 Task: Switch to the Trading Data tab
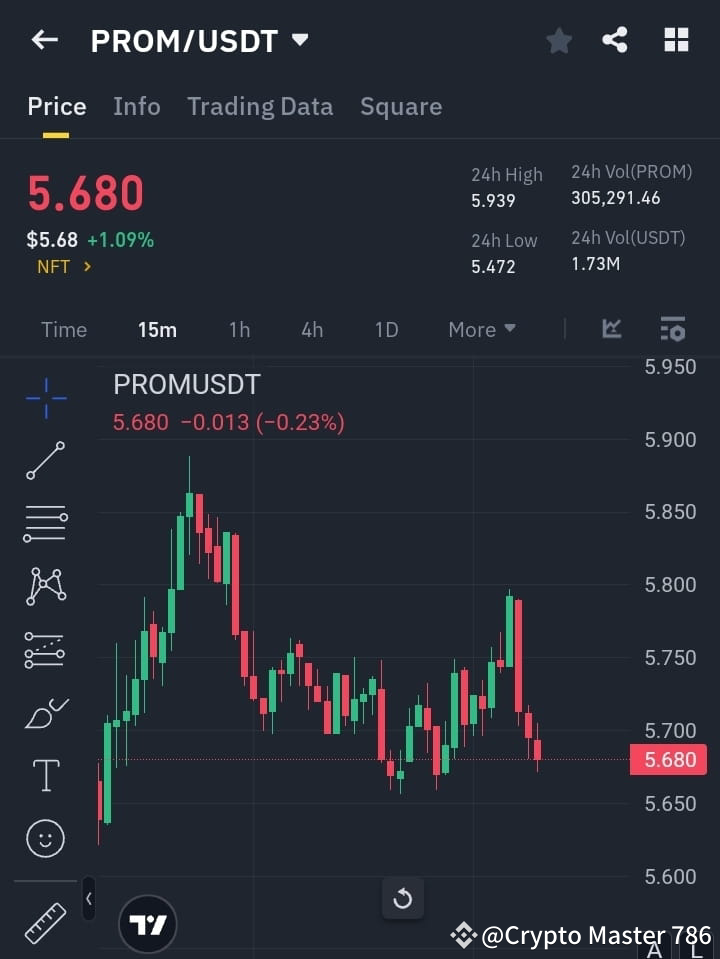260,106
